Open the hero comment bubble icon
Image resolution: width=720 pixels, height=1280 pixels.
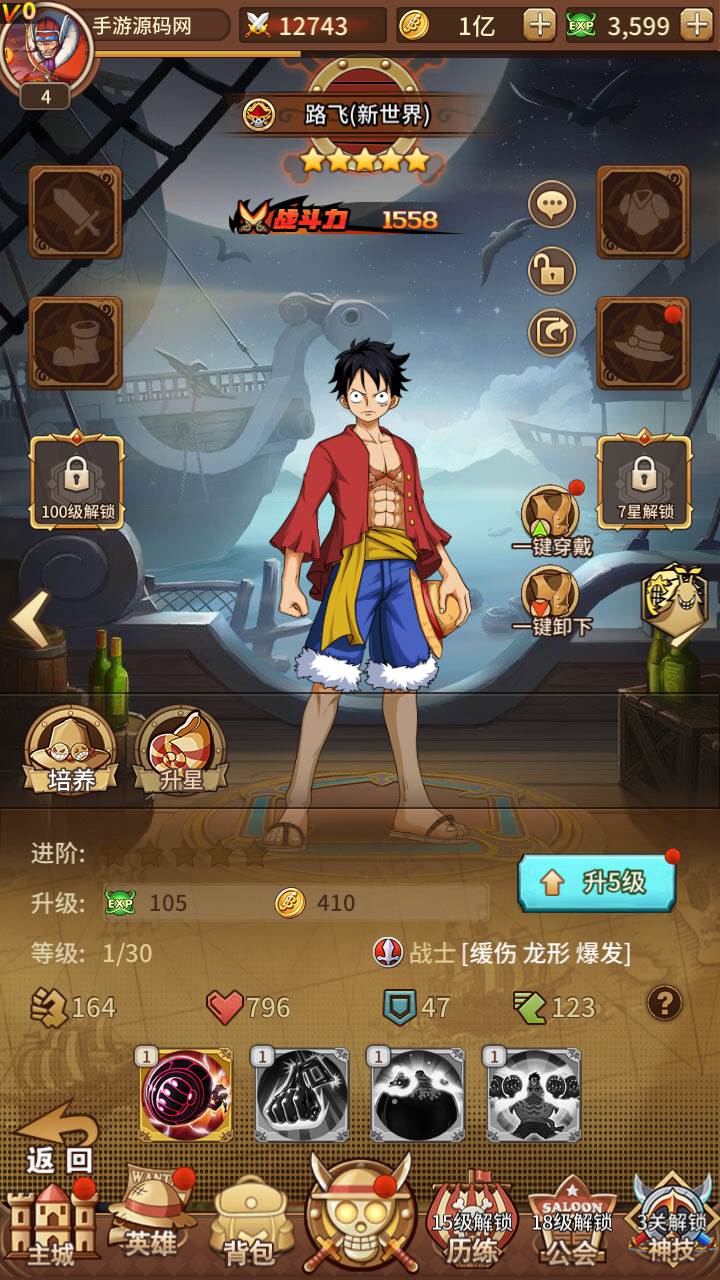tap(552, 206)
